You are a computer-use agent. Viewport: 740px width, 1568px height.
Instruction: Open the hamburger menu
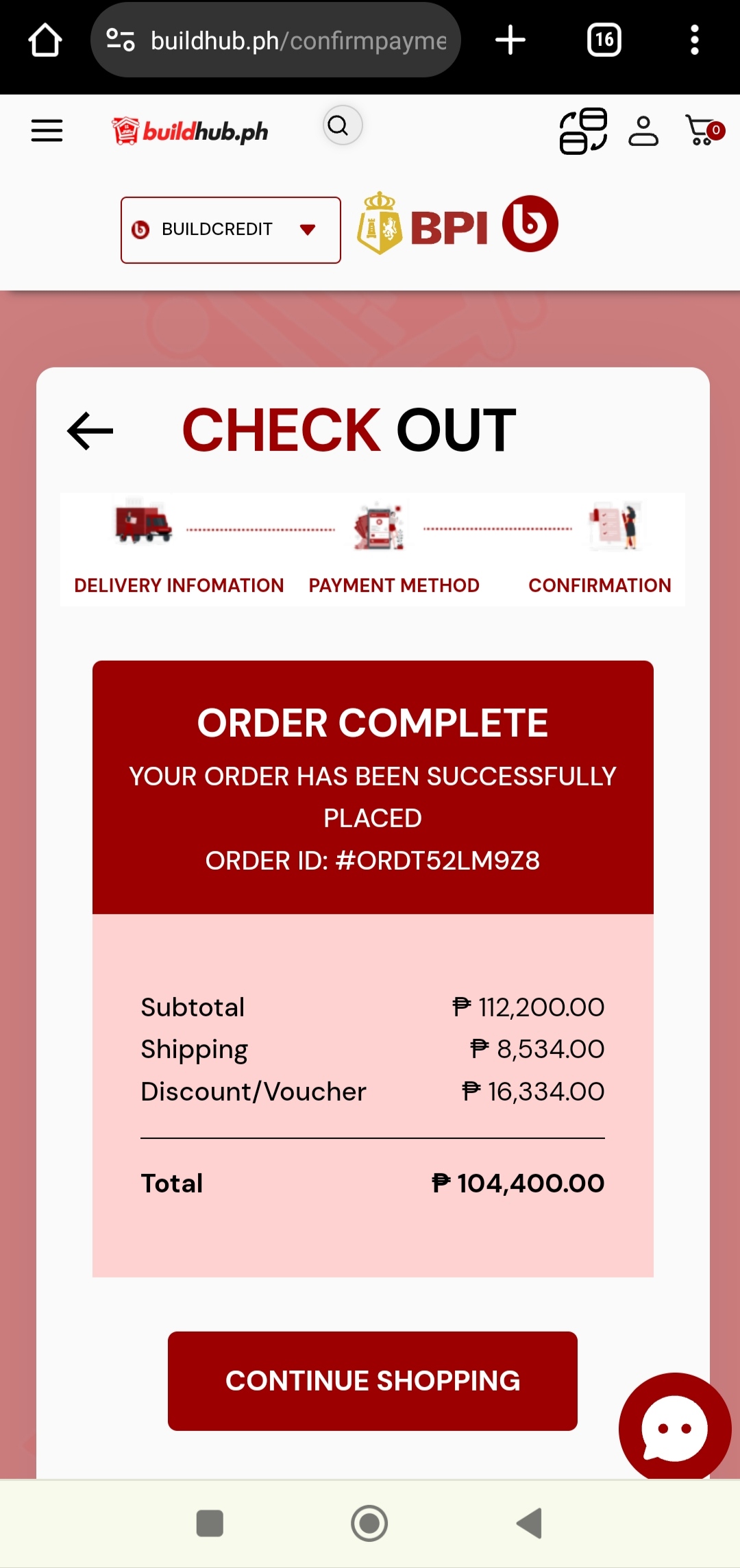pos(47,130)
